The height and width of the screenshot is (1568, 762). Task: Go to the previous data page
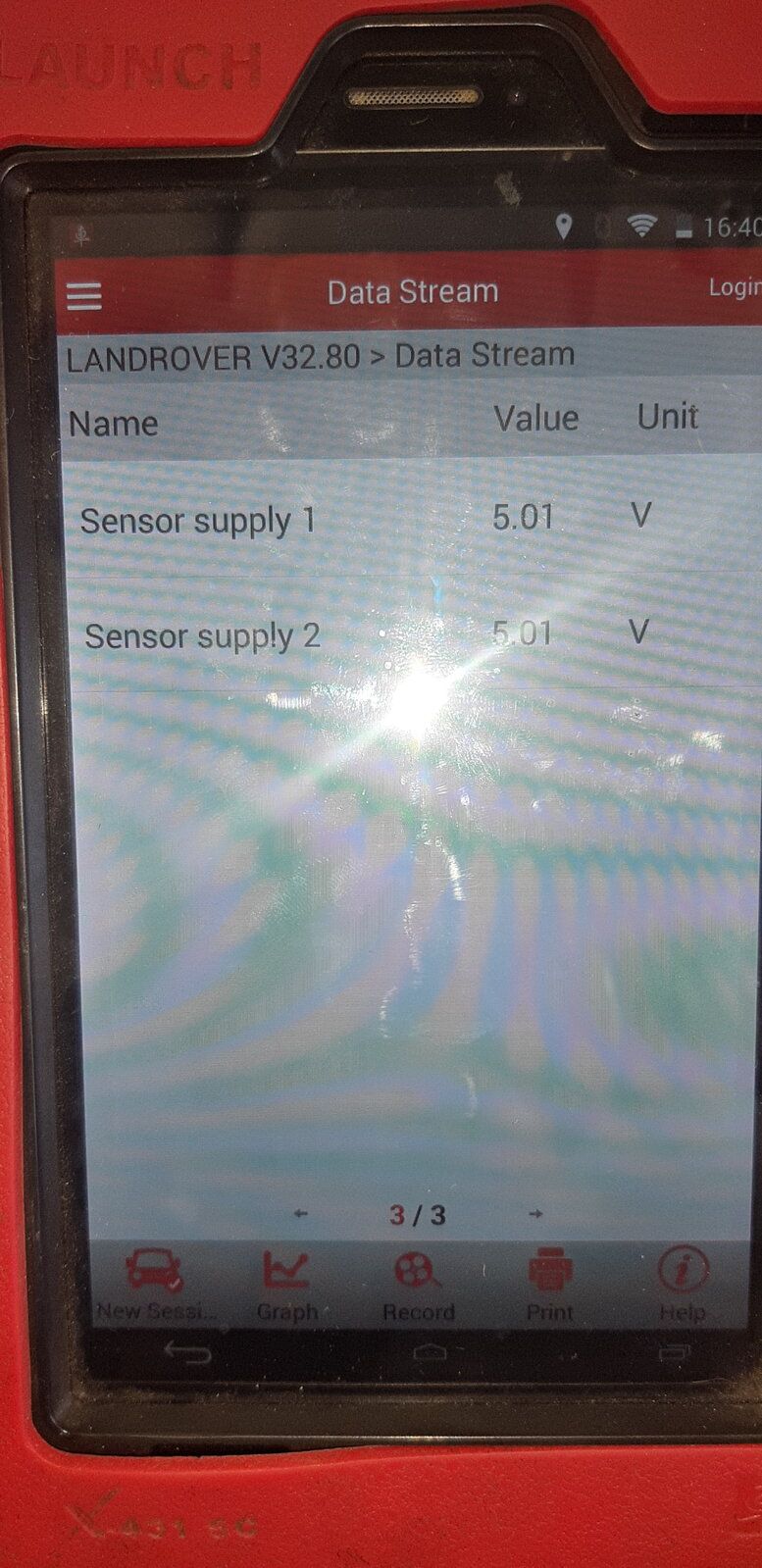(301, 1213)
